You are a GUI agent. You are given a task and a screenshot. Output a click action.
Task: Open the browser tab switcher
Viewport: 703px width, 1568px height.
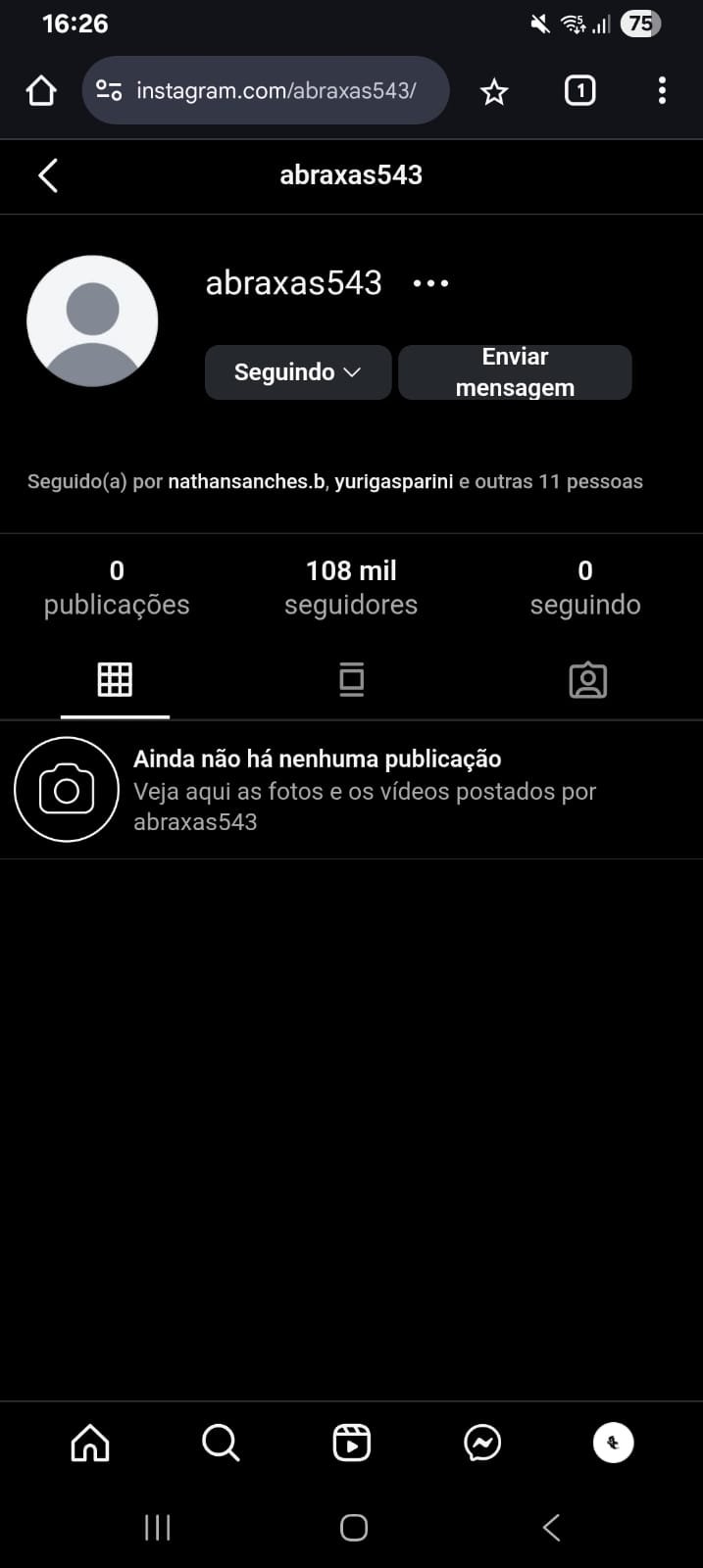tap(579, 91)
